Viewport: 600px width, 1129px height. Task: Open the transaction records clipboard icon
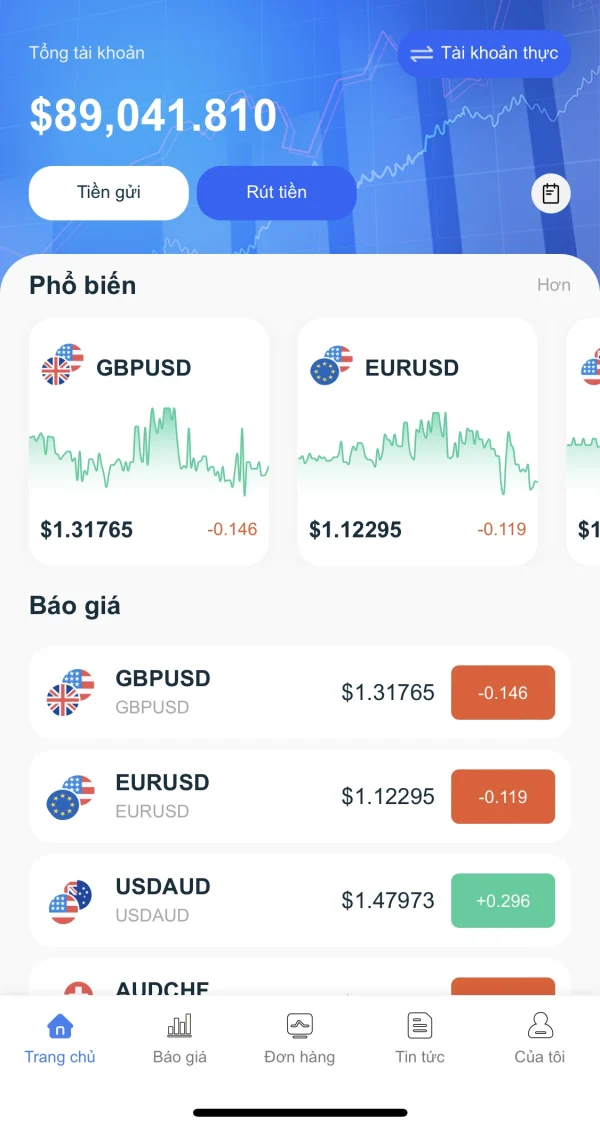[550, 193]
